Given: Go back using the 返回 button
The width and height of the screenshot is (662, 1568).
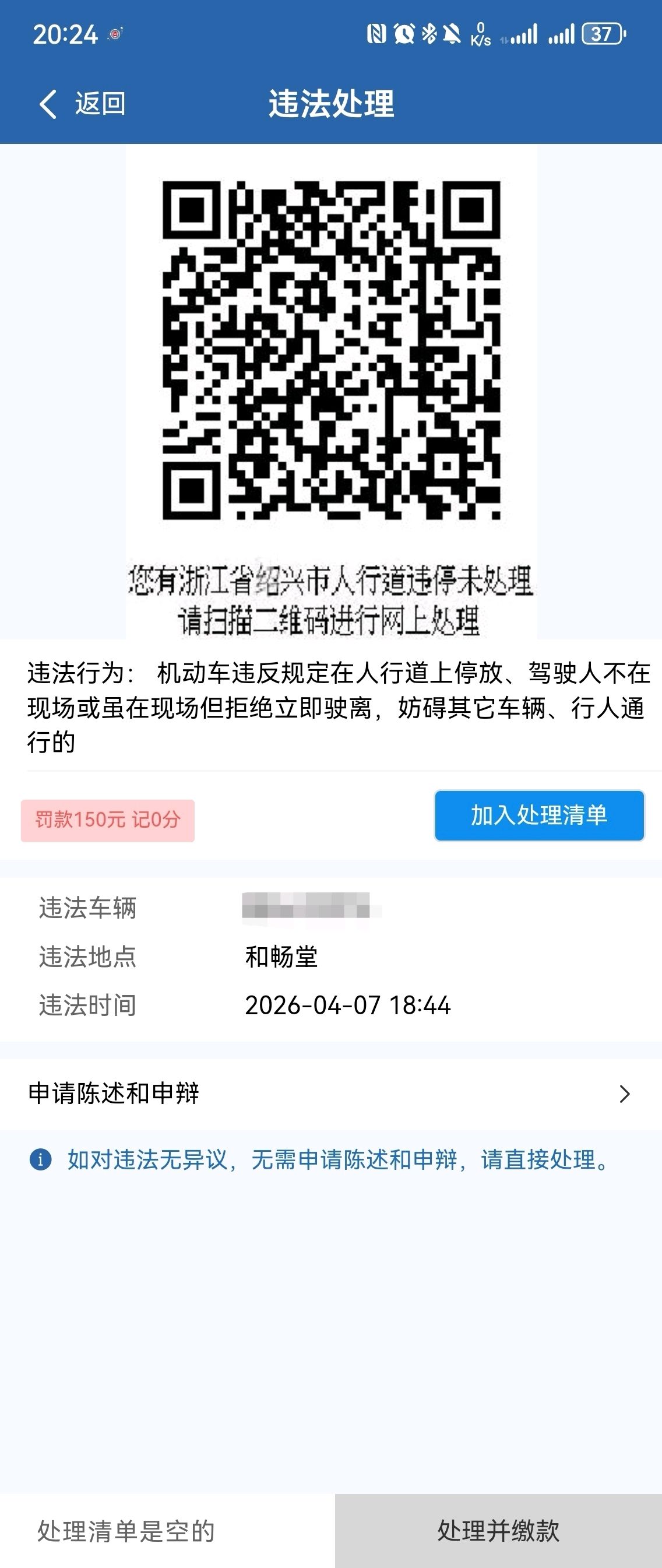Looking at the screenshot, I should click(83, 104).
